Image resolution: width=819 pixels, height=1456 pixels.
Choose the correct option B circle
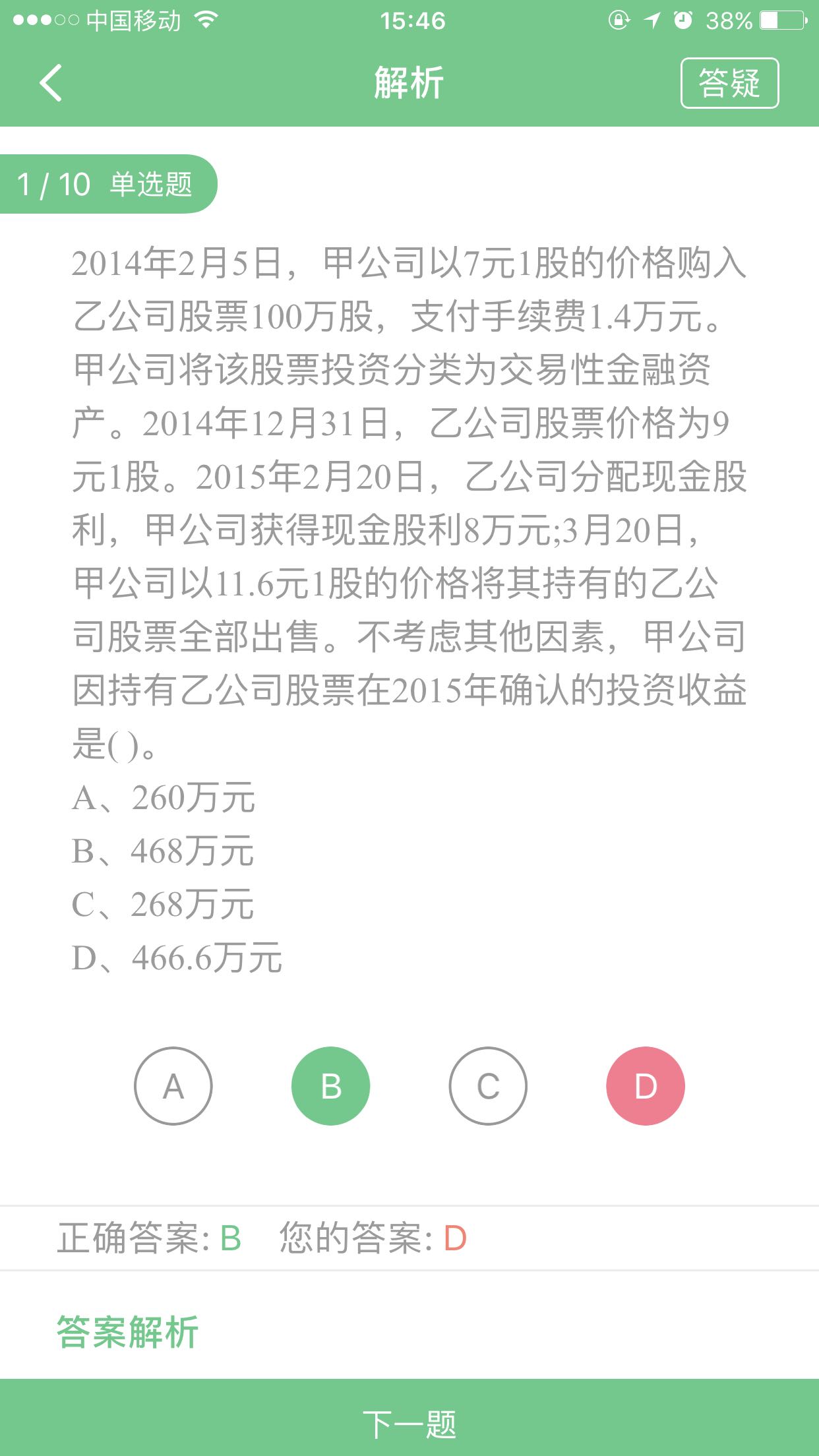[330, 1085]
